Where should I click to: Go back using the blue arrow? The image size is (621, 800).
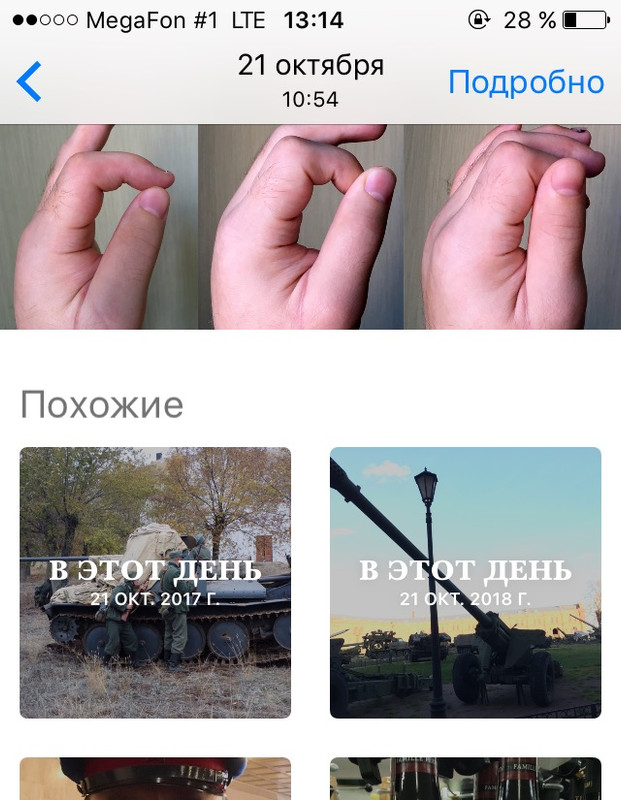pos(30,82)
